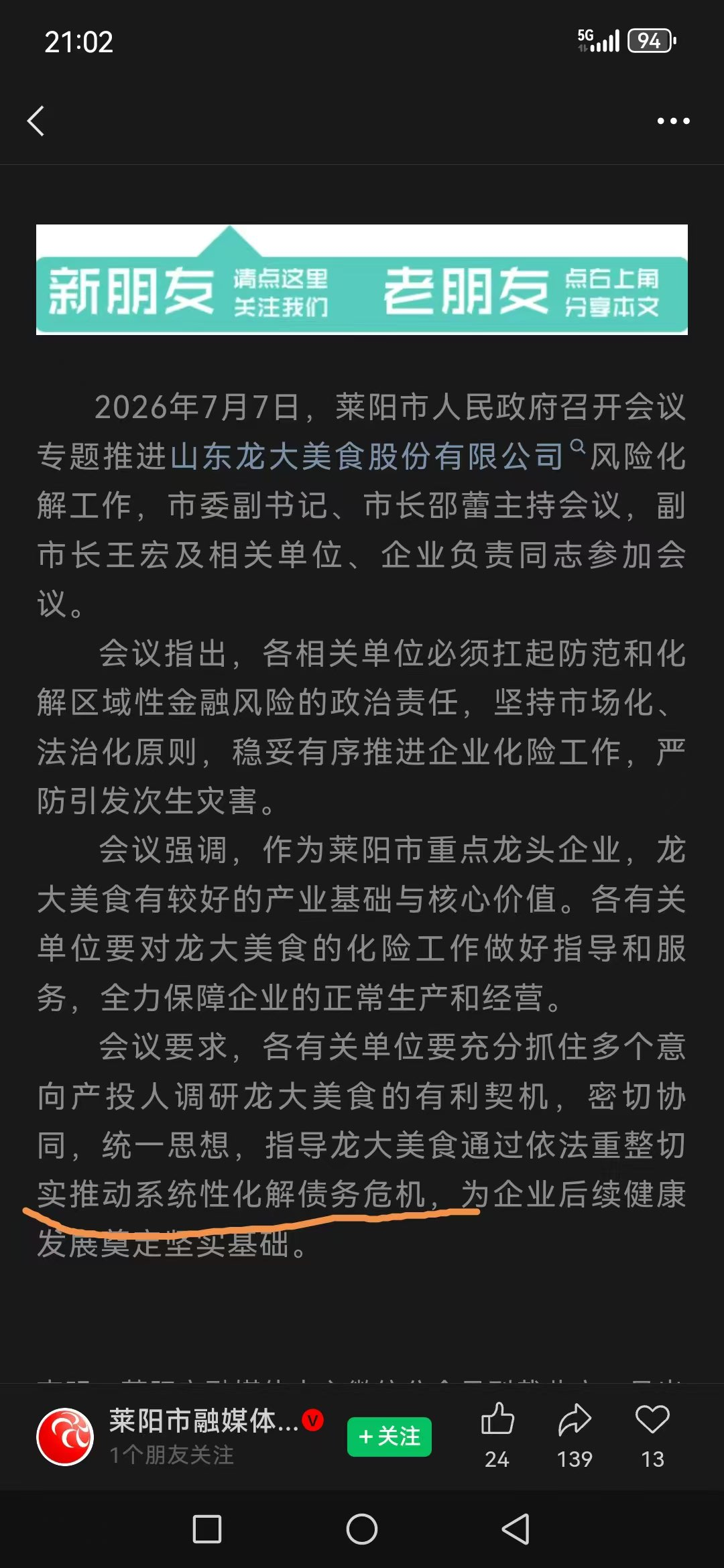Tap the heart icon under the article
The width and height of the screenshot is (724, 1568).
click(652, 1420)
